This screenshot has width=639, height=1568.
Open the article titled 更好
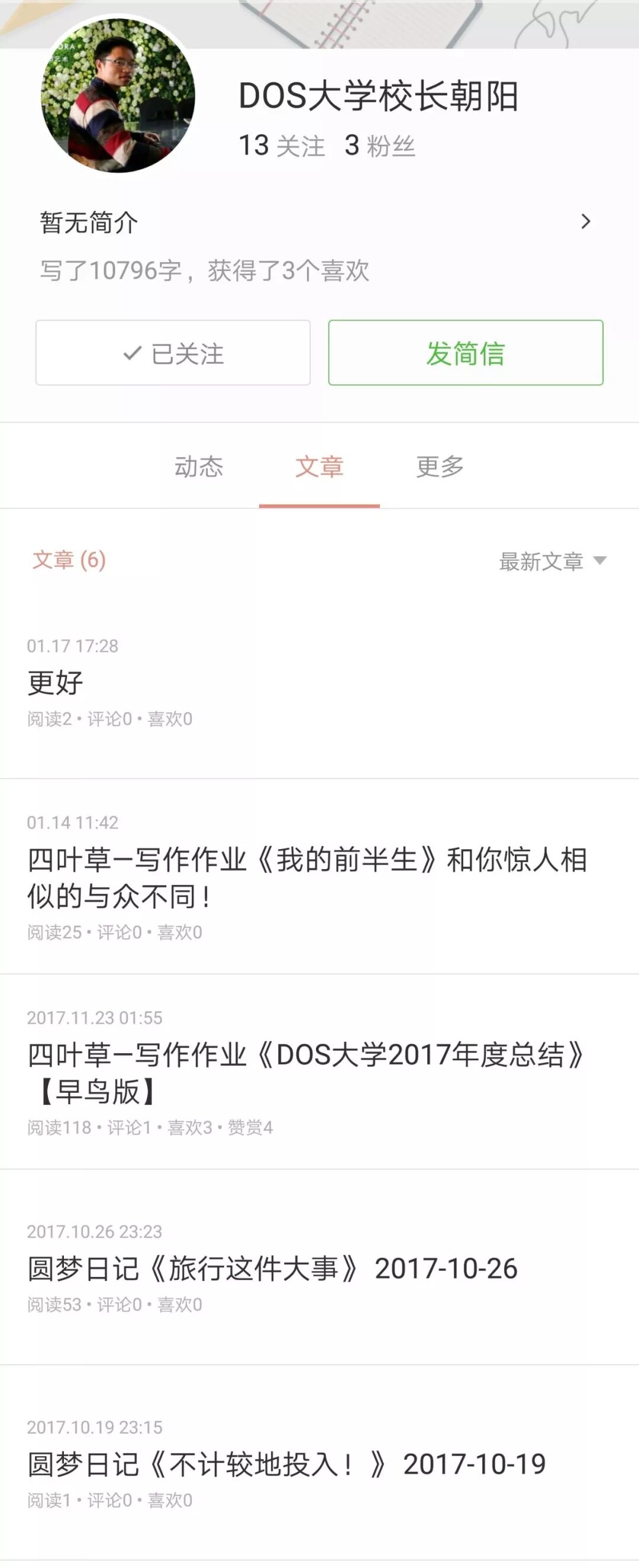point(56,682)
